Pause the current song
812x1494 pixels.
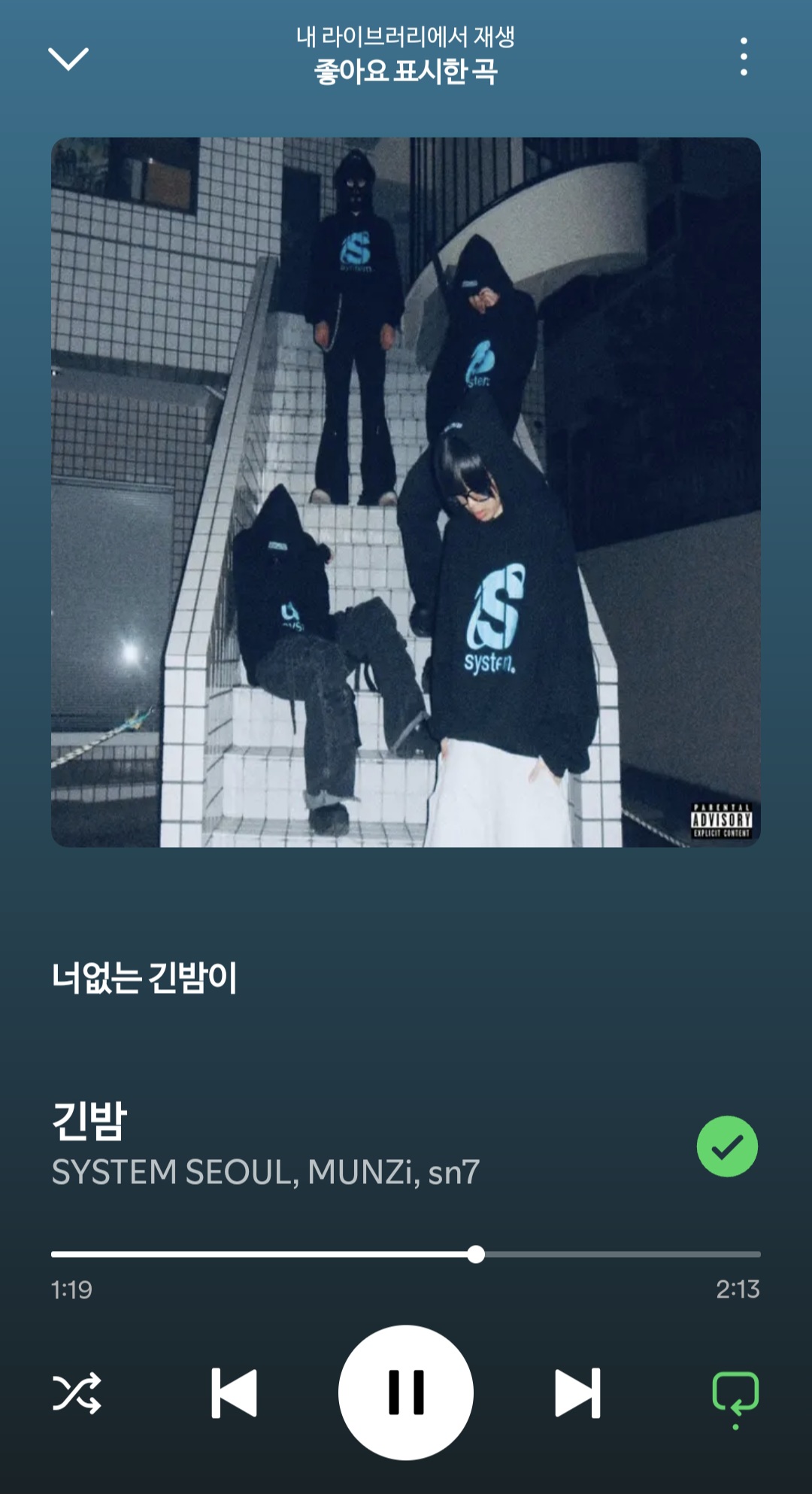406,1392
